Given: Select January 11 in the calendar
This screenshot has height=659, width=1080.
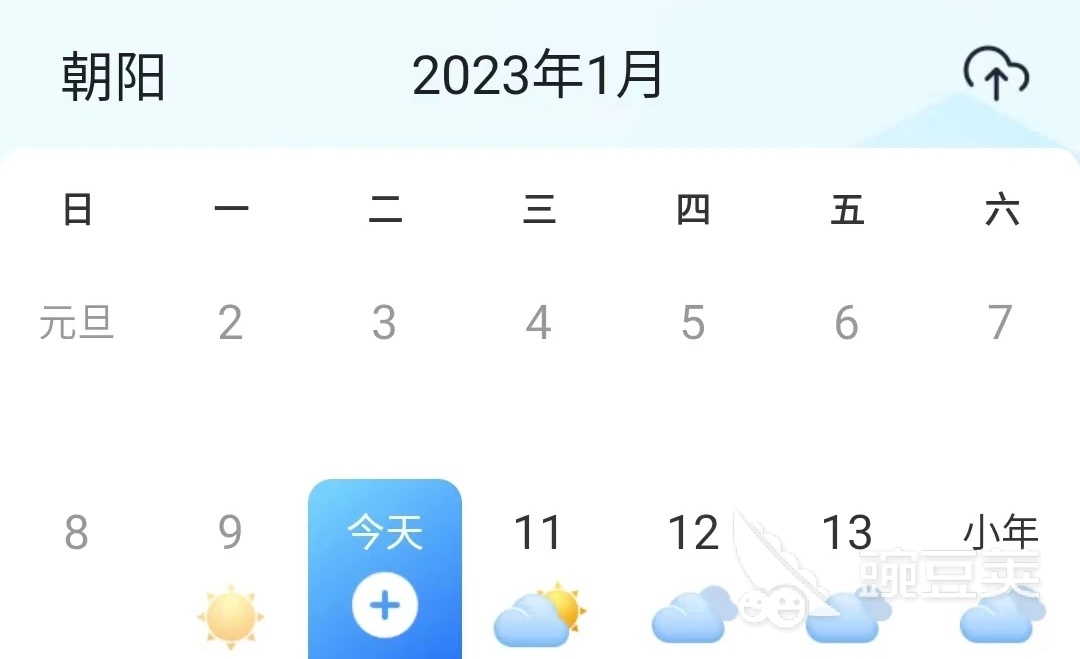Looking at the screenshot, I should tap(538, 533).
